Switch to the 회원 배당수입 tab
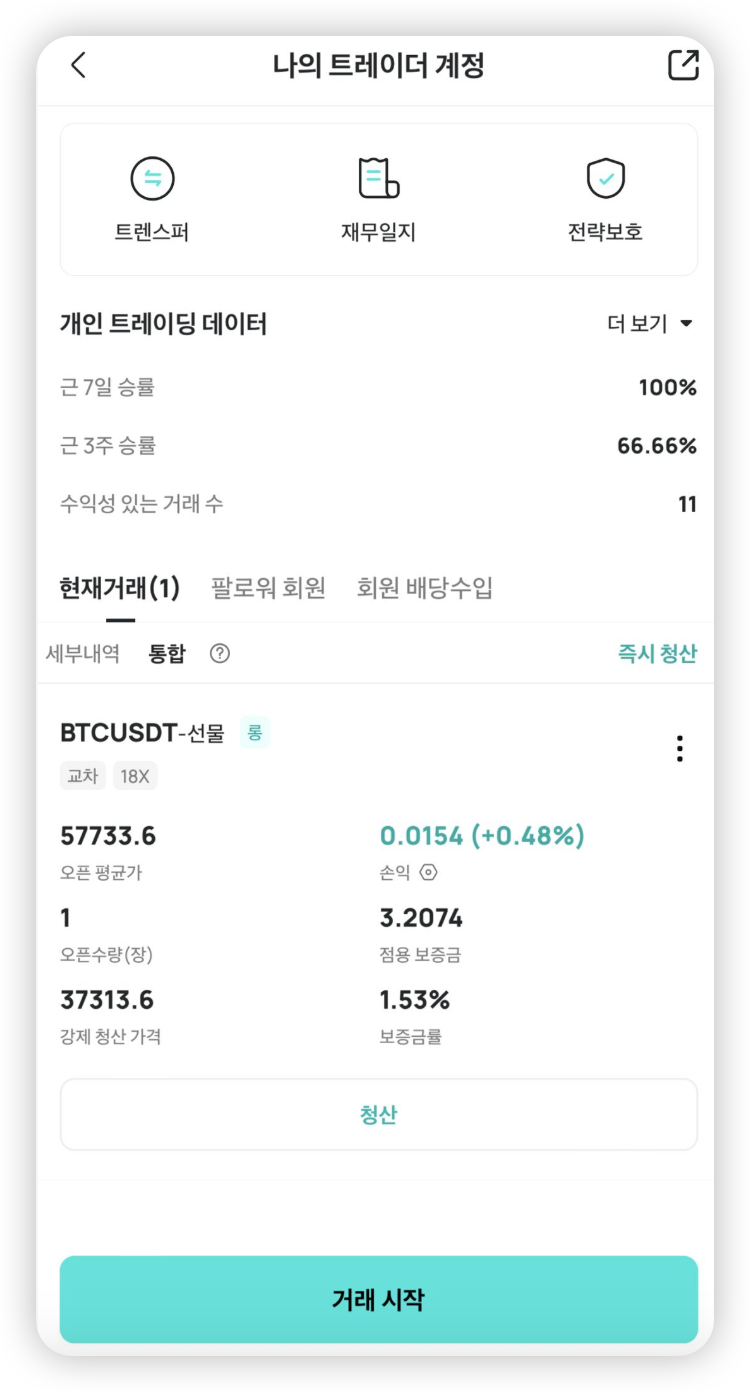The height and width of the screenshot is (1392, 750). tap(425, 588)
